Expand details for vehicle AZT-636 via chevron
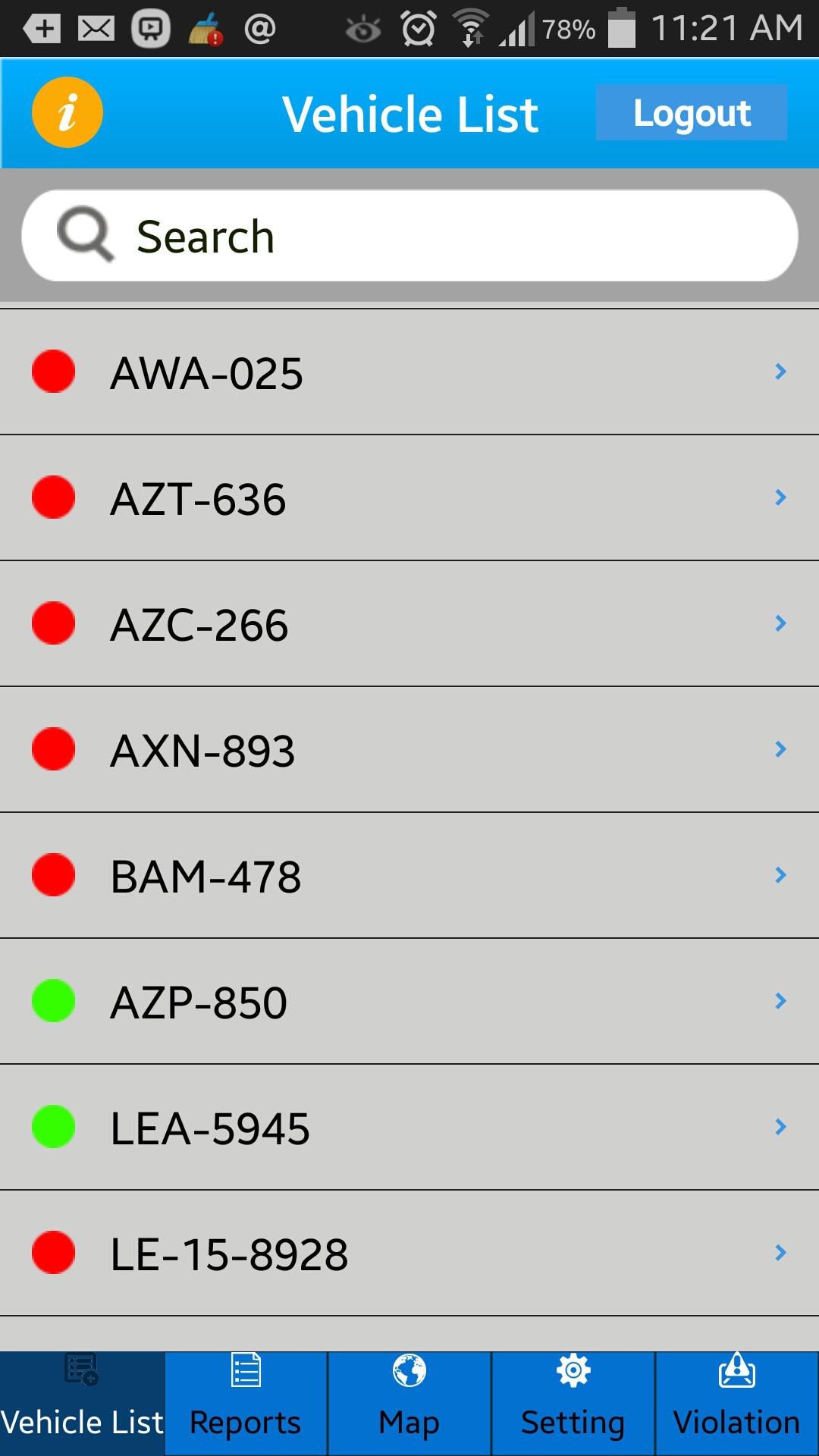This screenshot has height=1456, width=819. (780, 497)
